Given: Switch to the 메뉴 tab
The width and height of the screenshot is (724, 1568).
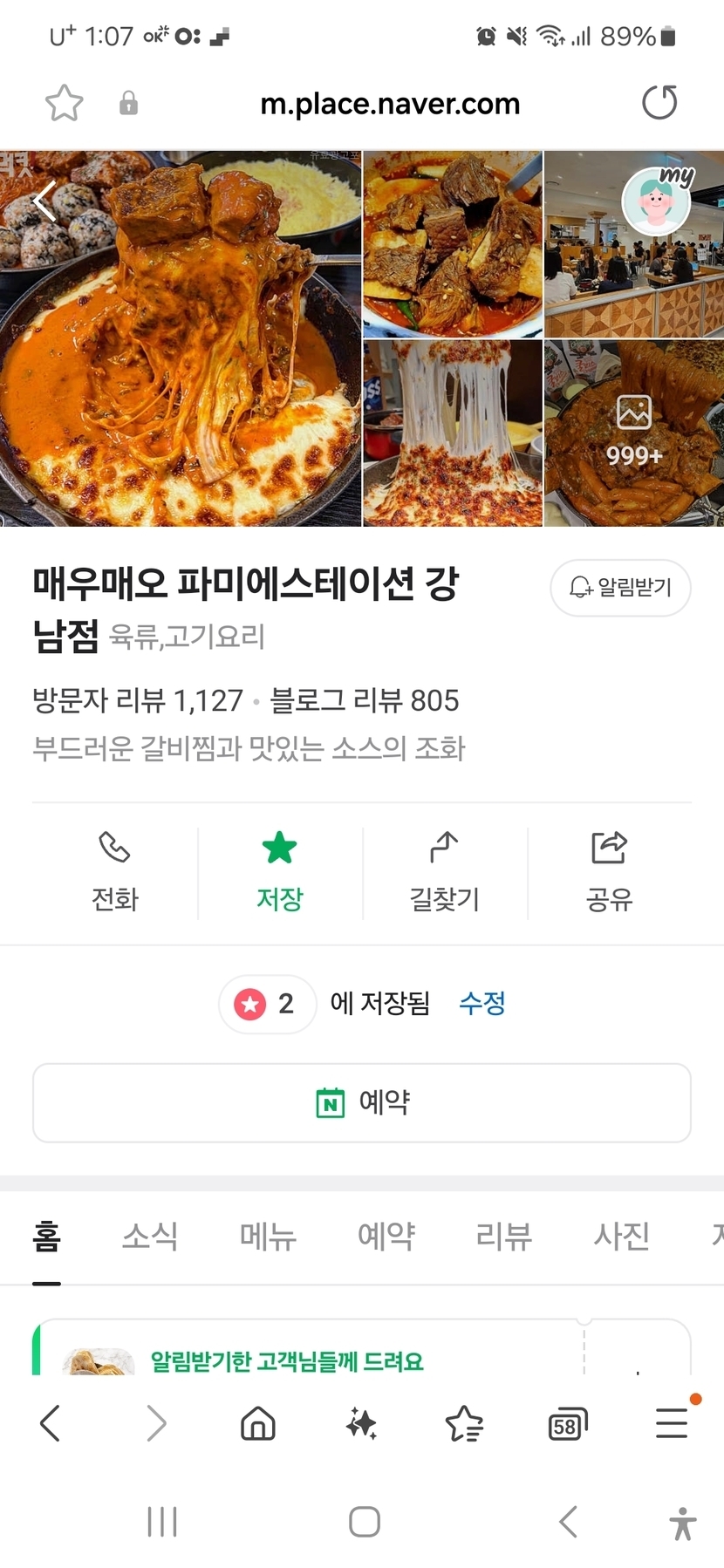Looking at the screenshot, I should coord(268,1236).
